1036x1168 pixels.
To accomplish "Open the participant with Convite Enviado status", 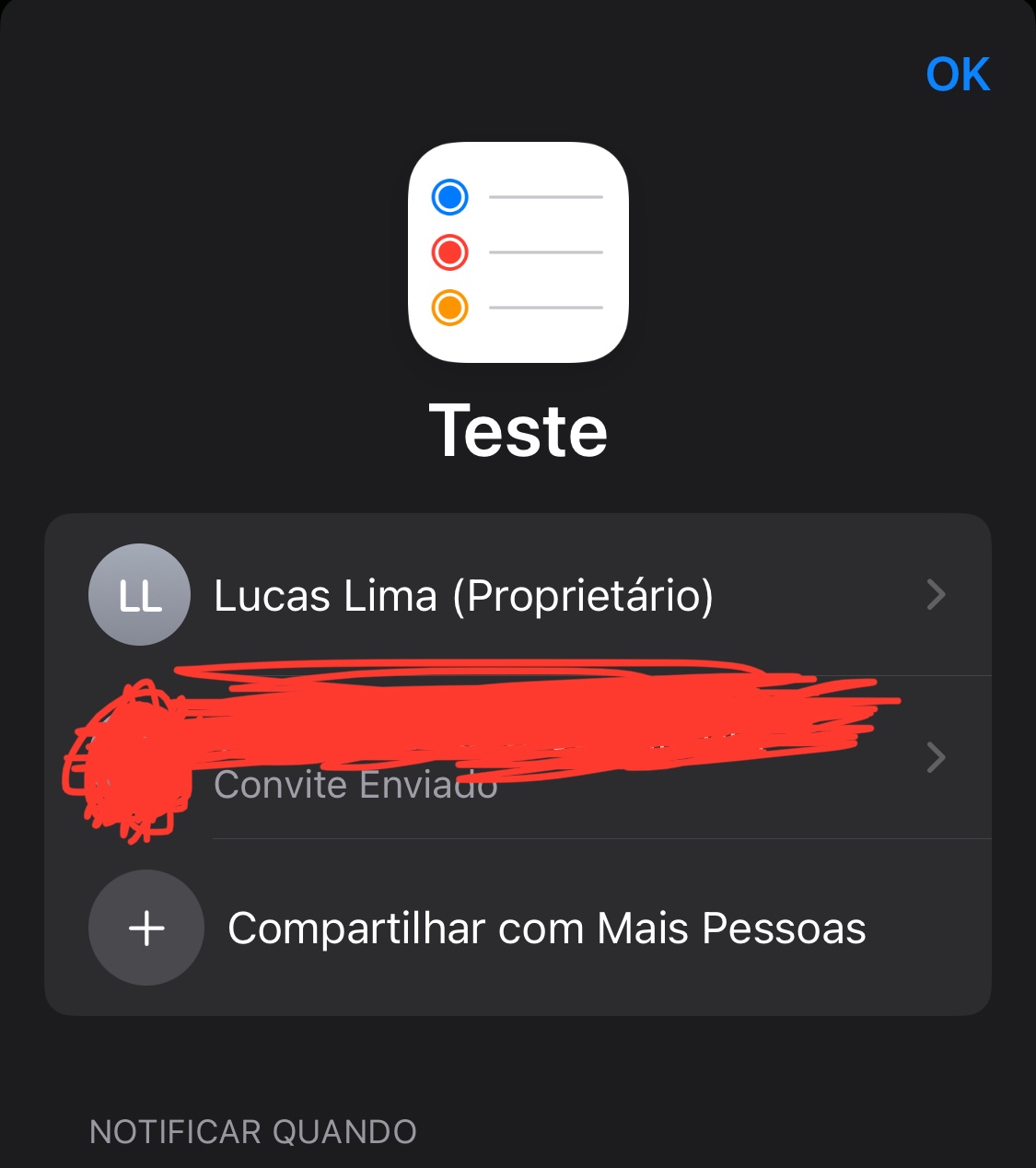I will 553,759.
